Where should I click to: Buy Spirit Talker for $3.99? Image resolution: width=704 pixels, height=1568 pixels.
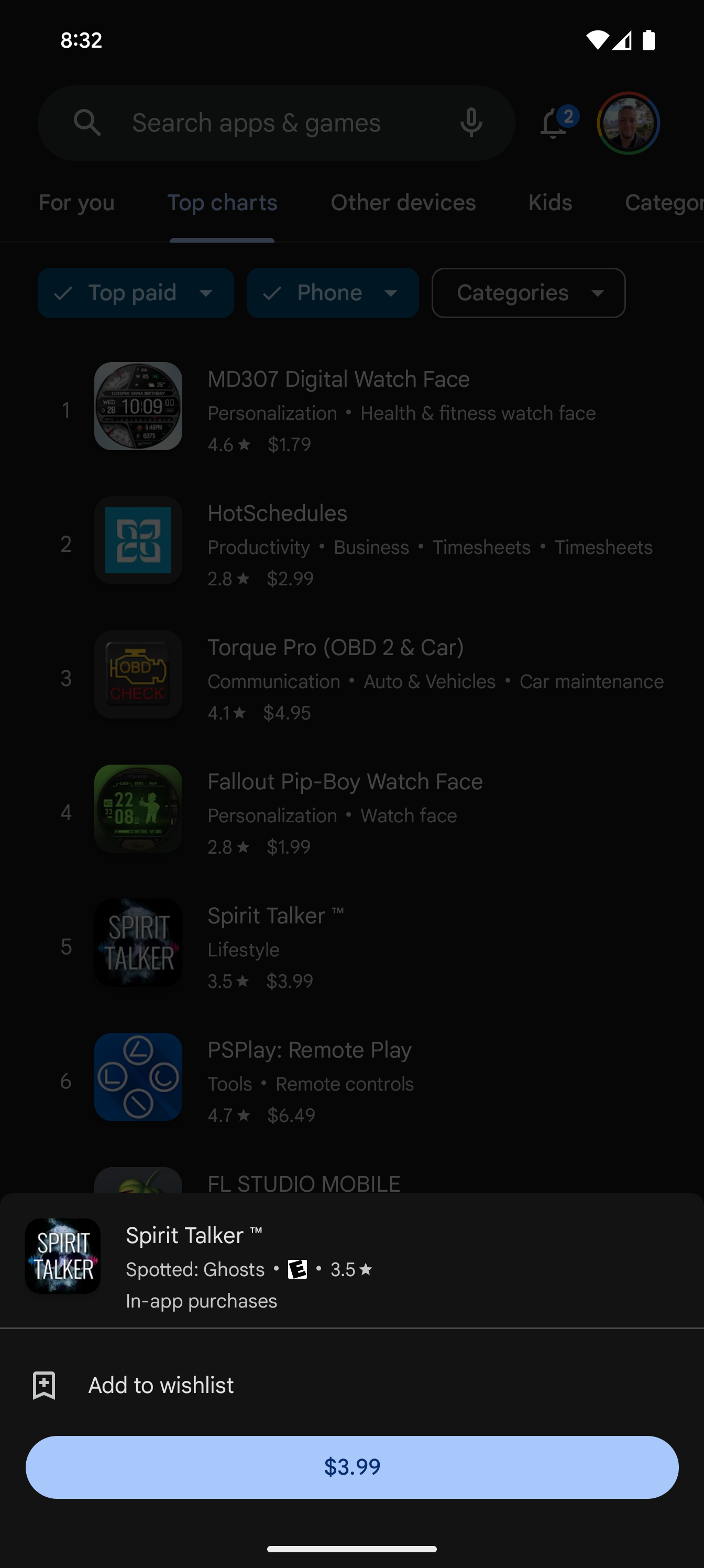pos(351,1467)
